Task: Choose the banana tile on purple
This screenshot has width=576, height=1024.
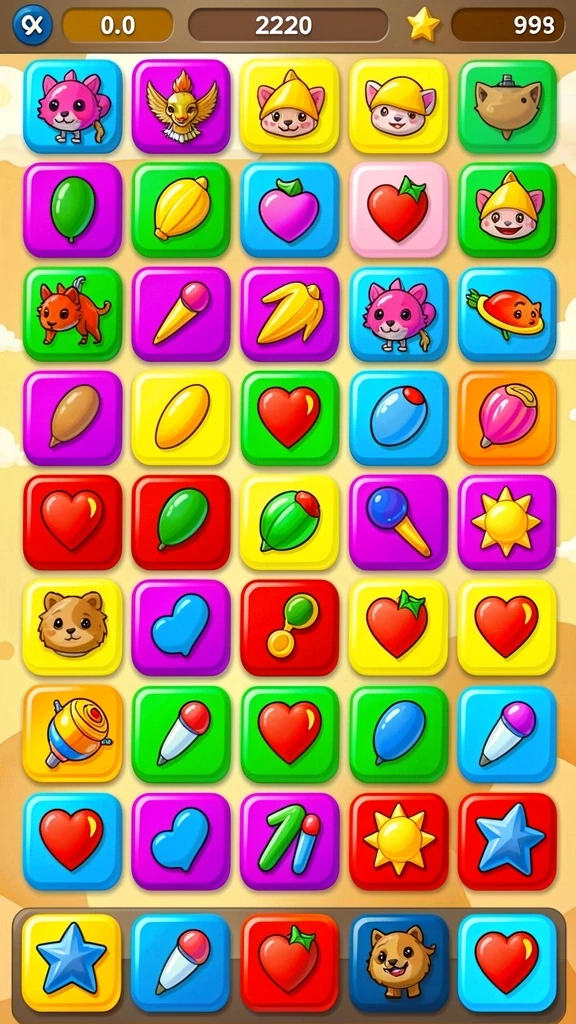Action: tap(289, 314)
